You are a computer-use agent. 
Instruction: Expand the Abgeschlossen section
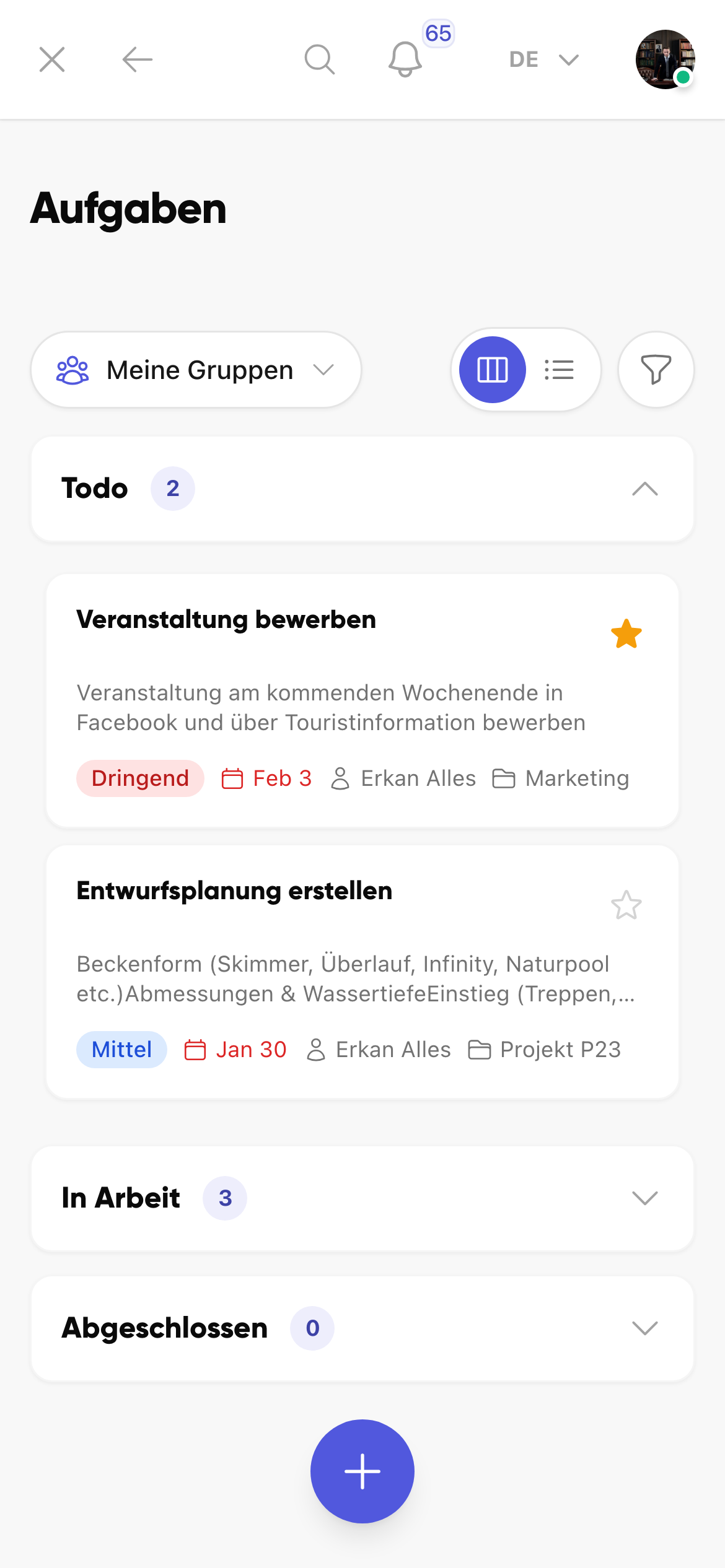[645, 1327]
